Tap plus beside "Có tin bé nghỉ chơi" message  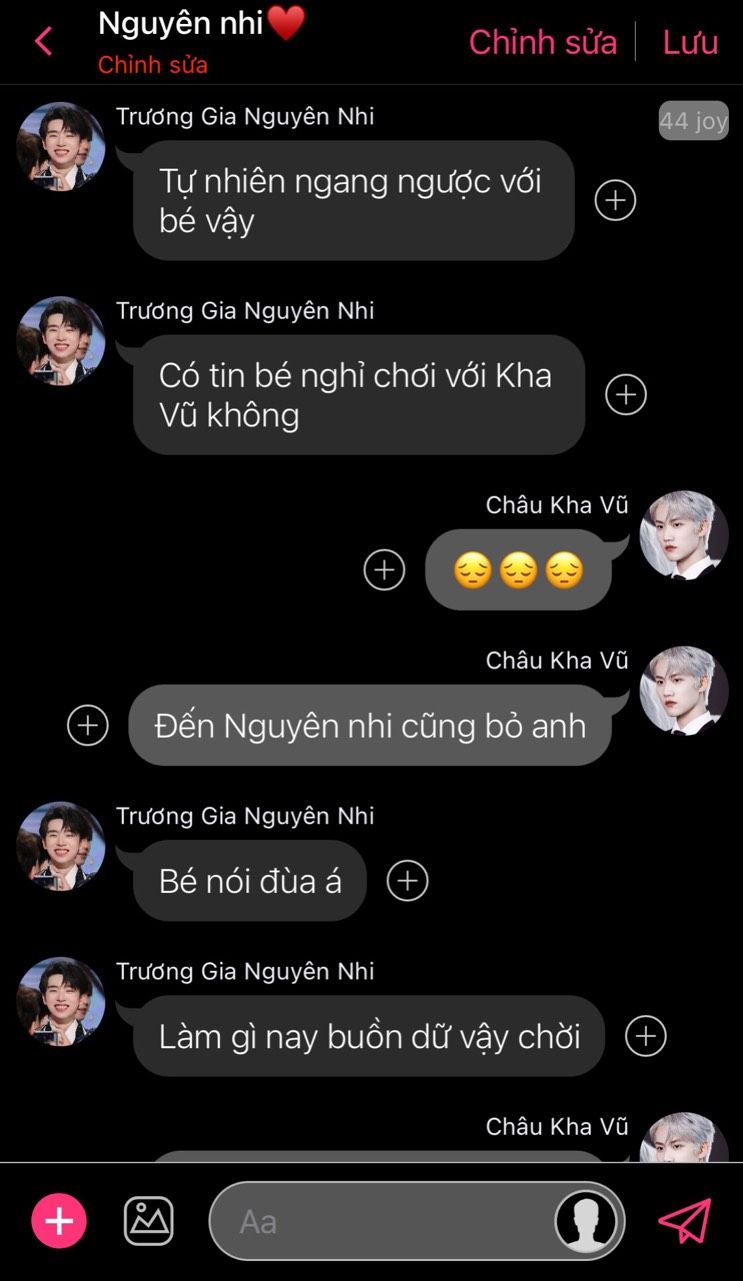626,394
